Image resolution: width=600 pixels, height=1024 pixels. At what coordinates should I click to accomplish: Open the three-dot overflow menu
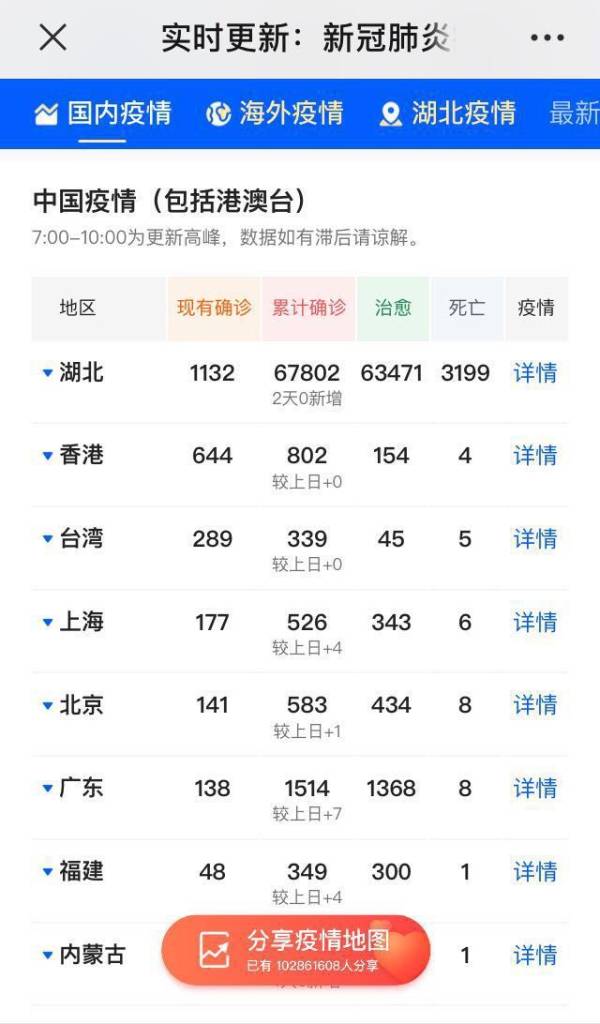(547, 37)
